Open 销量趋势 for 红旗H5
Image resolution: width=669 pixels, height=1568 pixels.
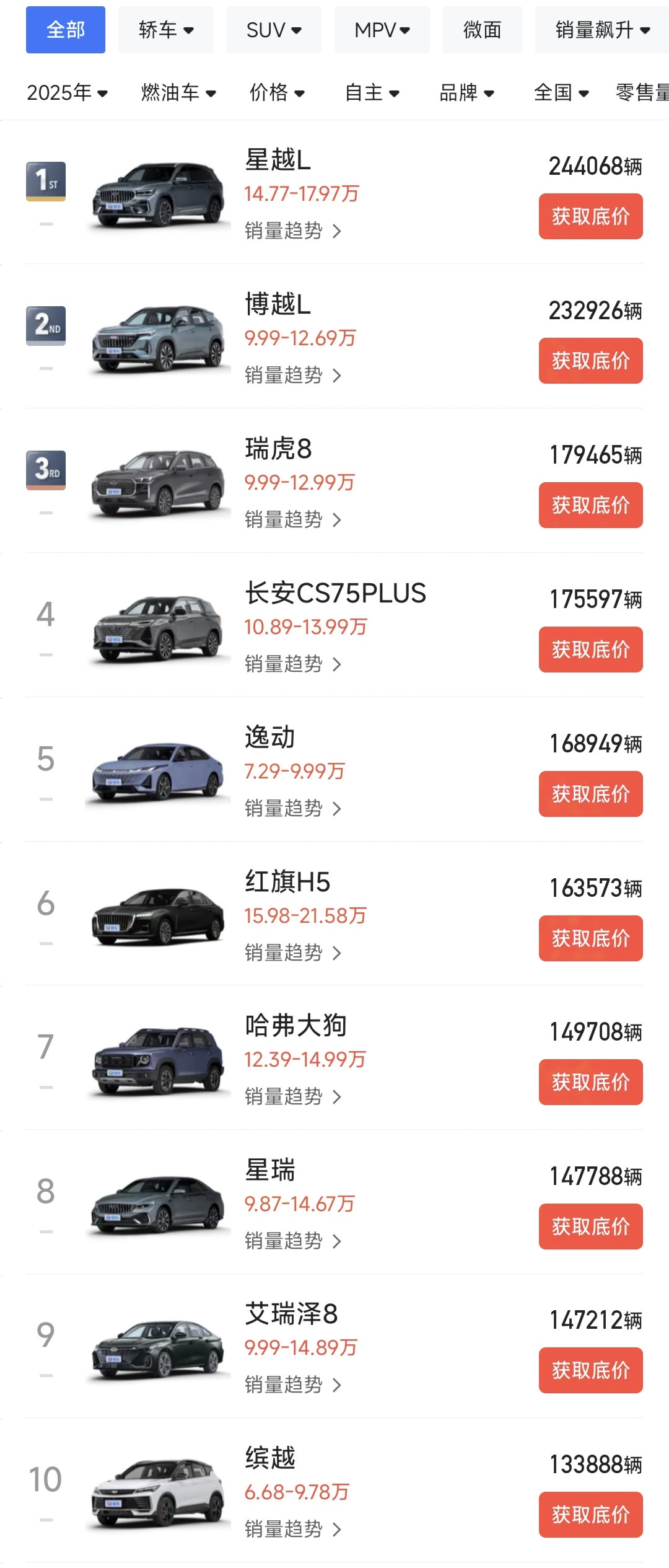coord(291,953)
